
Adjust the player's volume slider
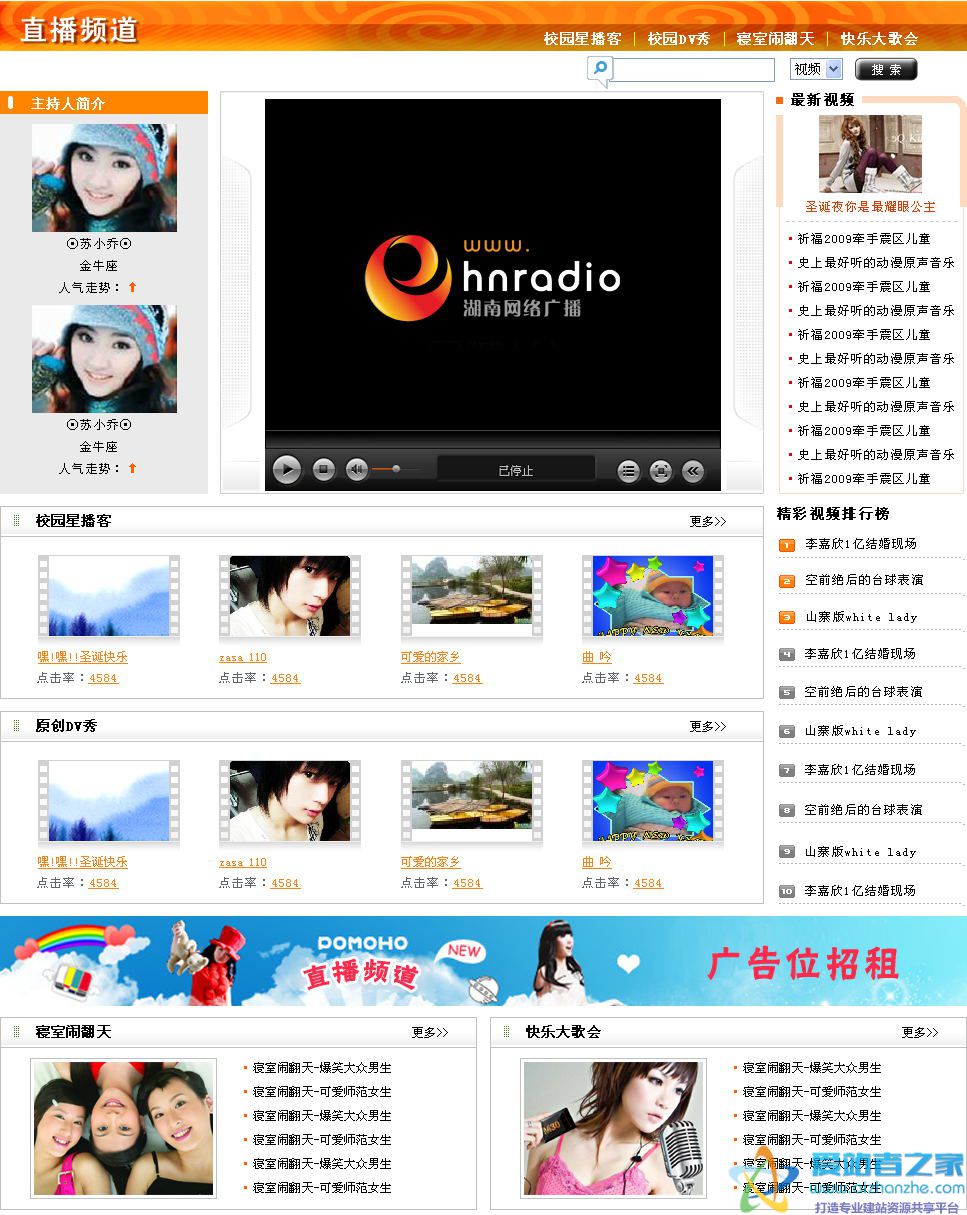(396, 469)
